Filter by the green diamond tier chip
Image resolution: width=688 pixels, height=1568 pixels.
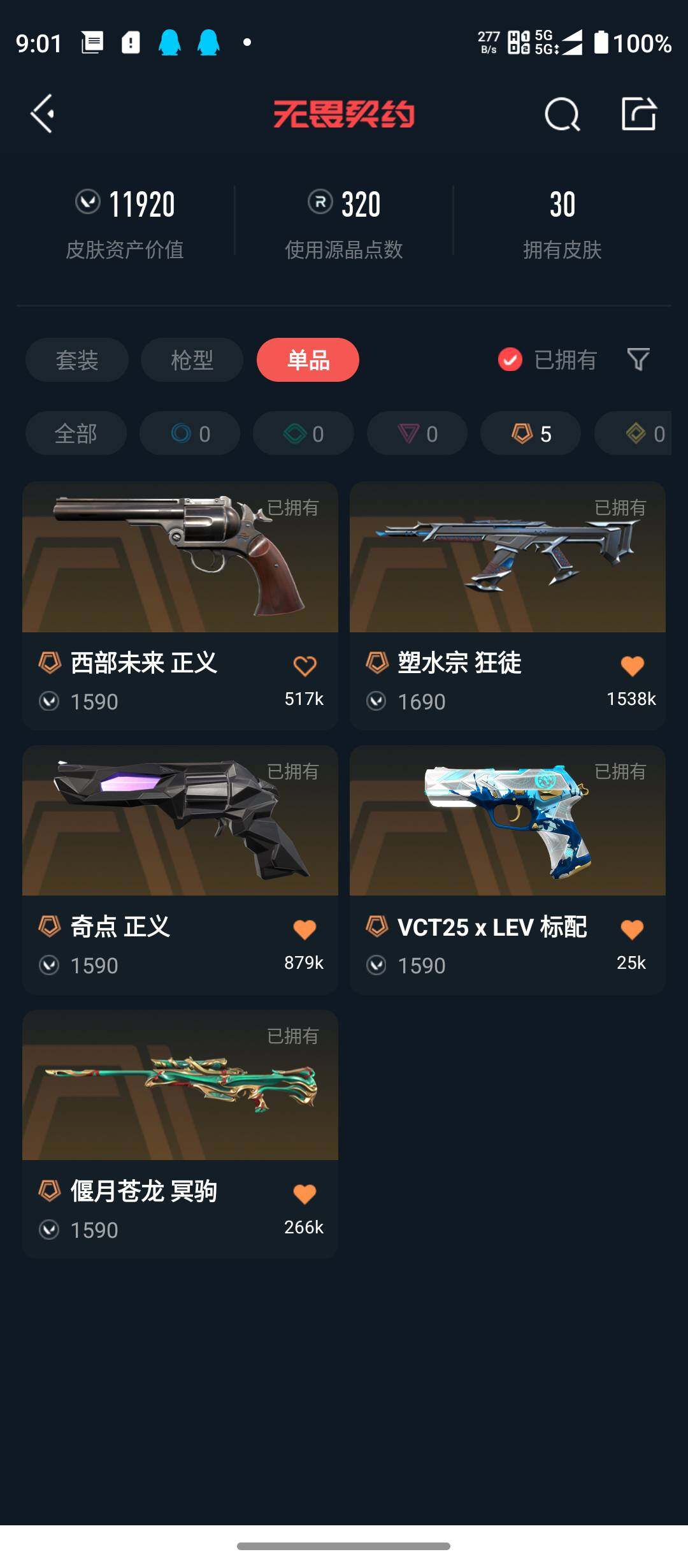303,433
